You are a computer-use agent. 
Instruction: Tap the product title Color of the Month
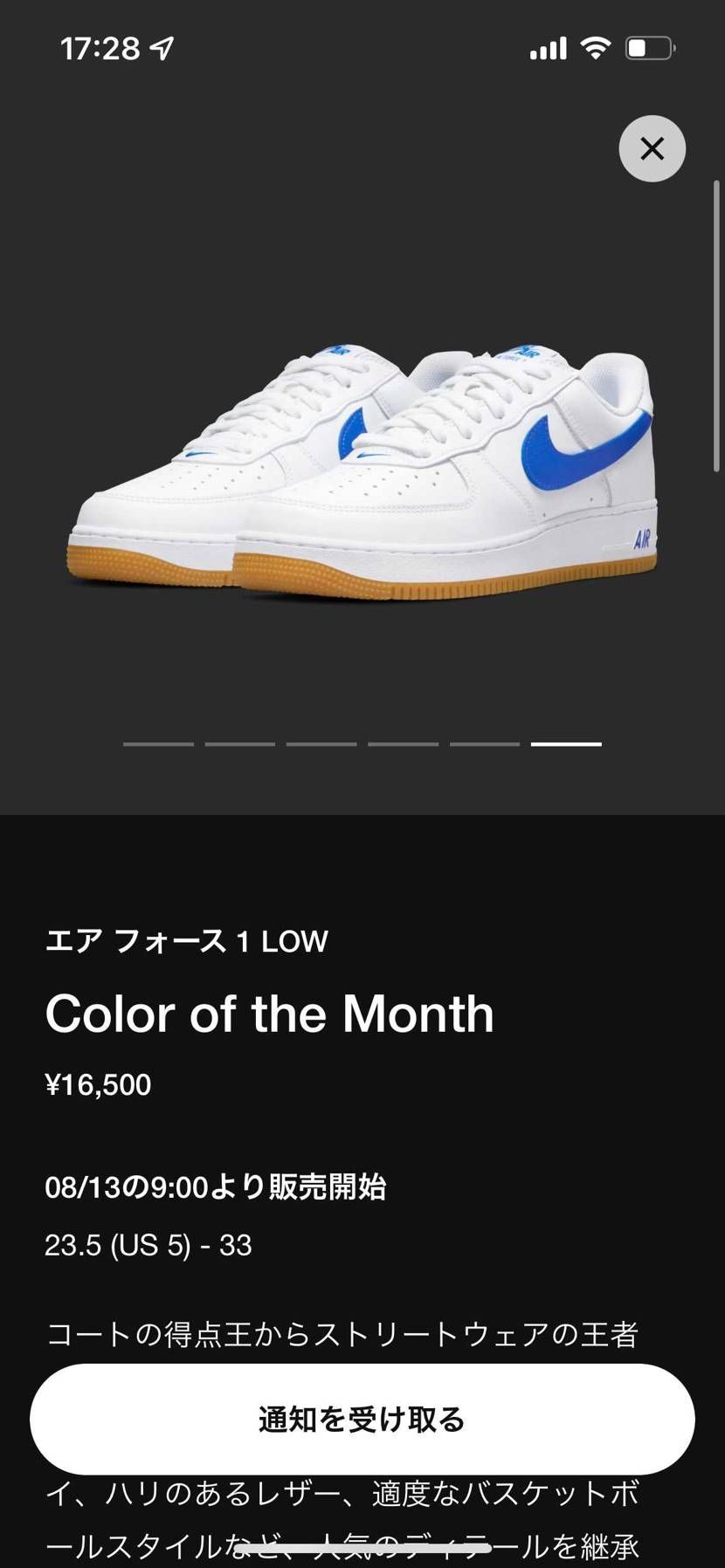271,1014
